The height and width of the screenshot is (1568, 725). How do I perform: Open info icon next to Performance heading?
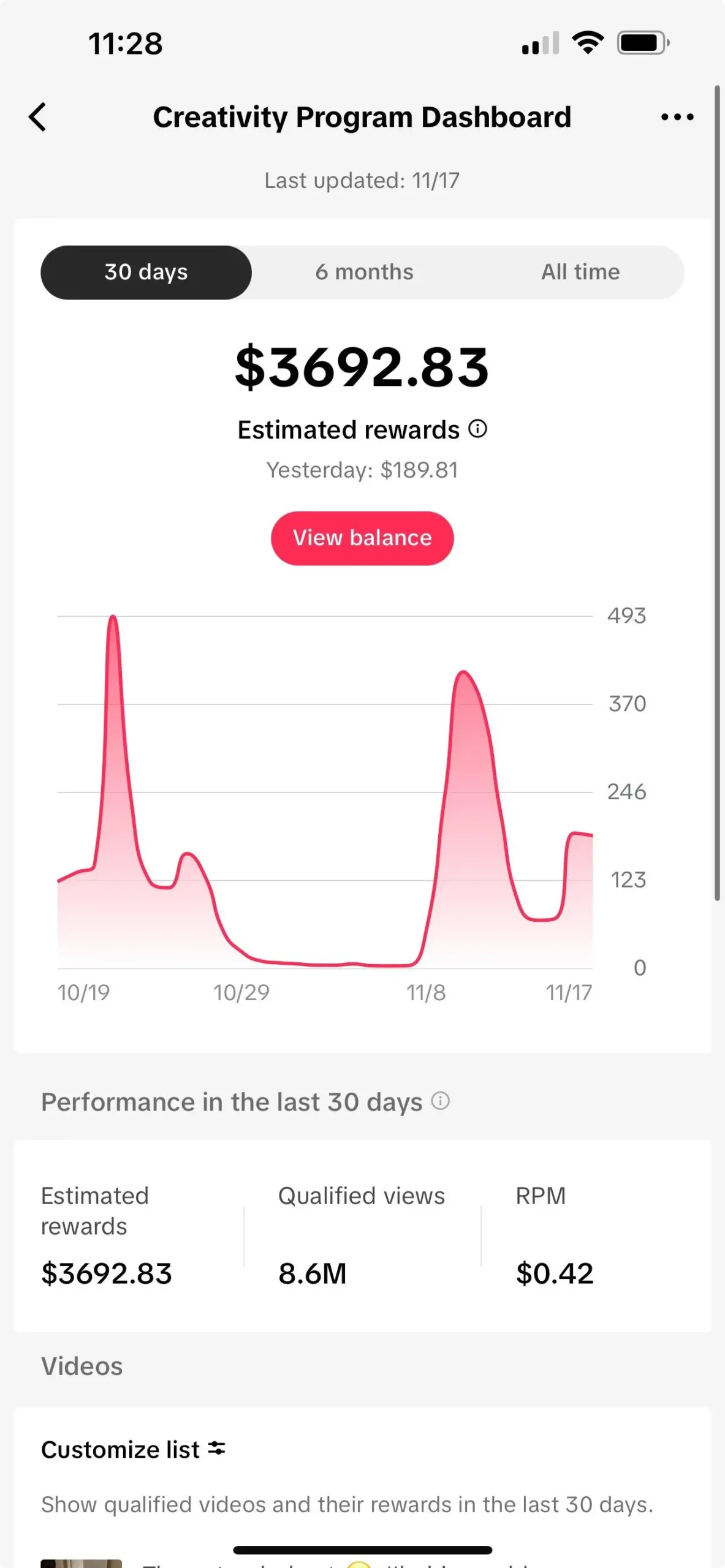[440, 1101]
